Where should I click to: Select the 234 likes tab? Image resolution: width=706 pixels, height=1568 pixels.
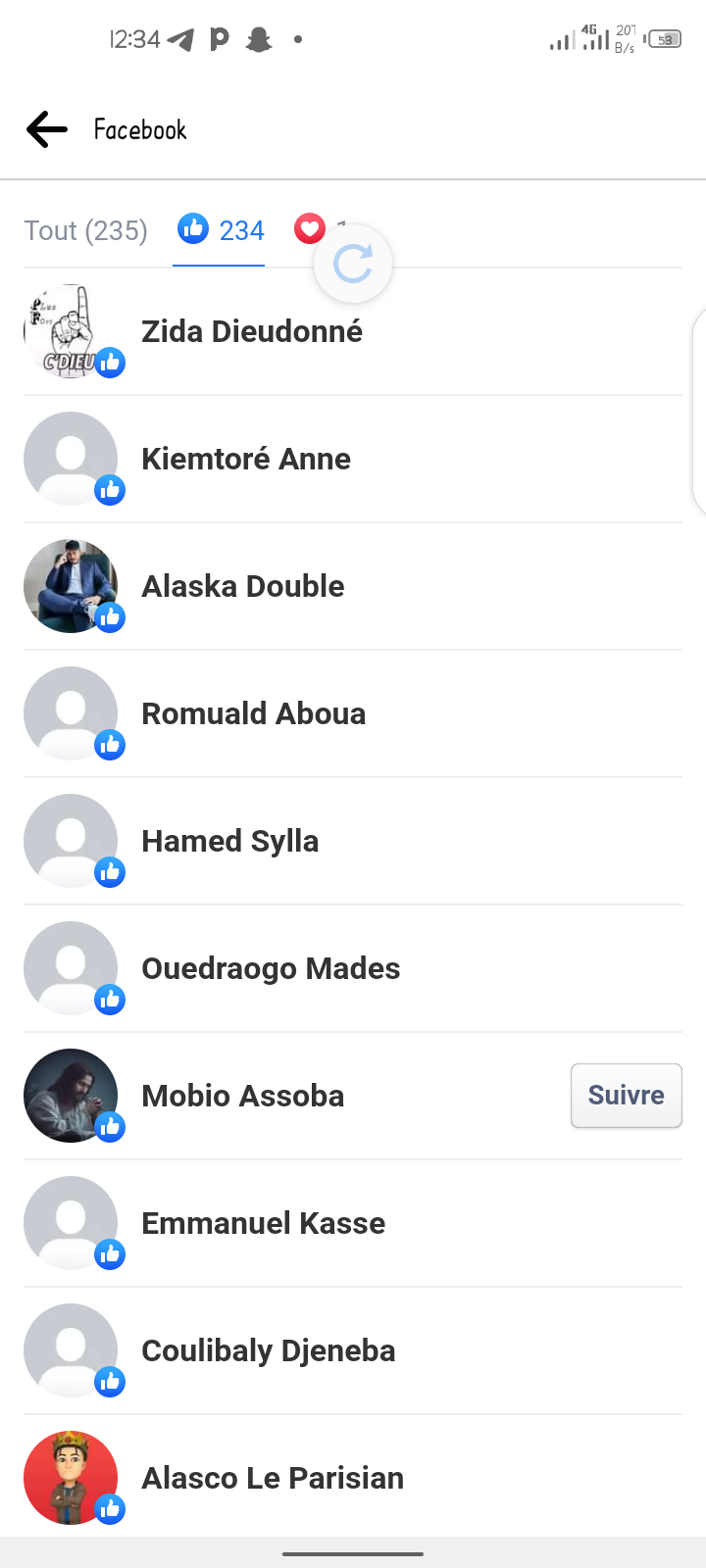point(221,231)
